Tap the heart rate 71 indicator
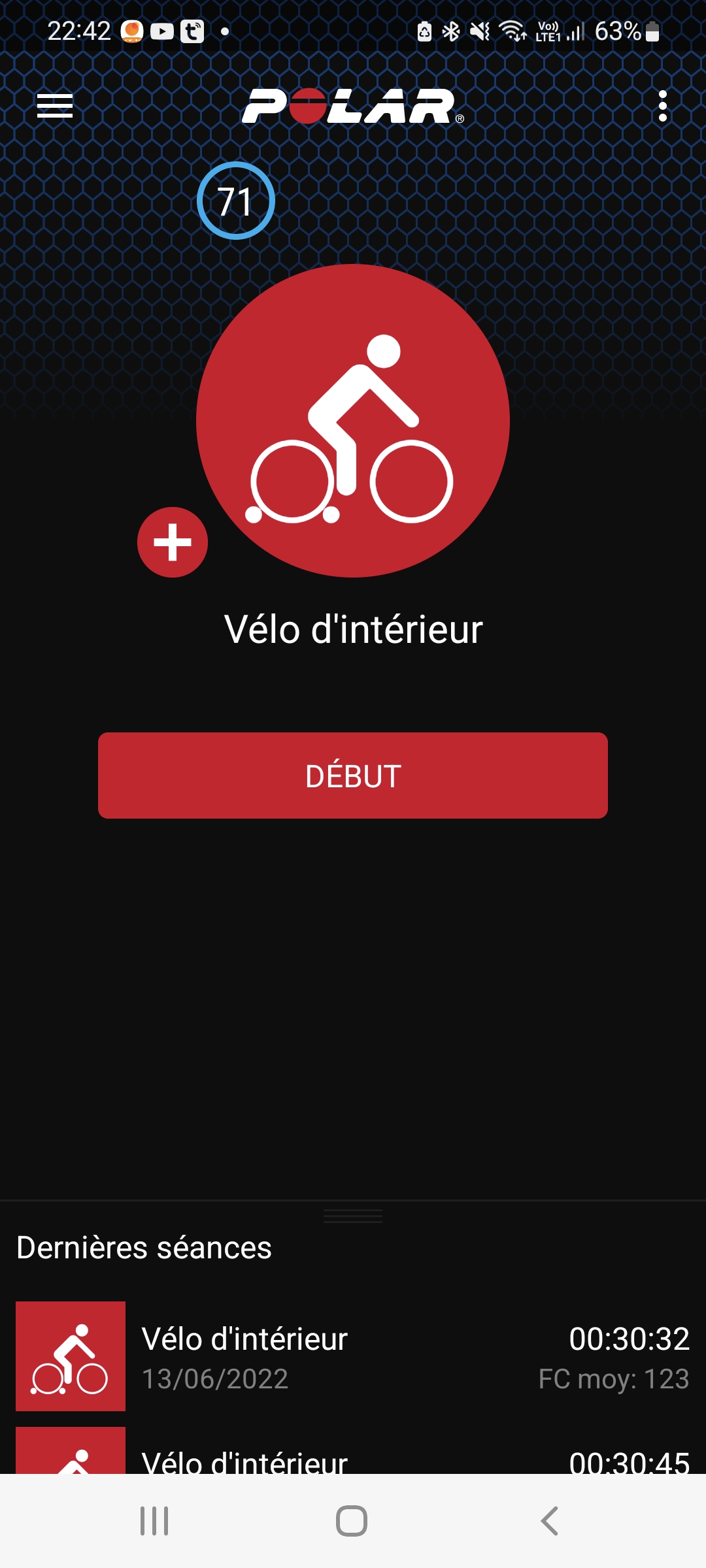706x1568 pixels. [236, 201]
